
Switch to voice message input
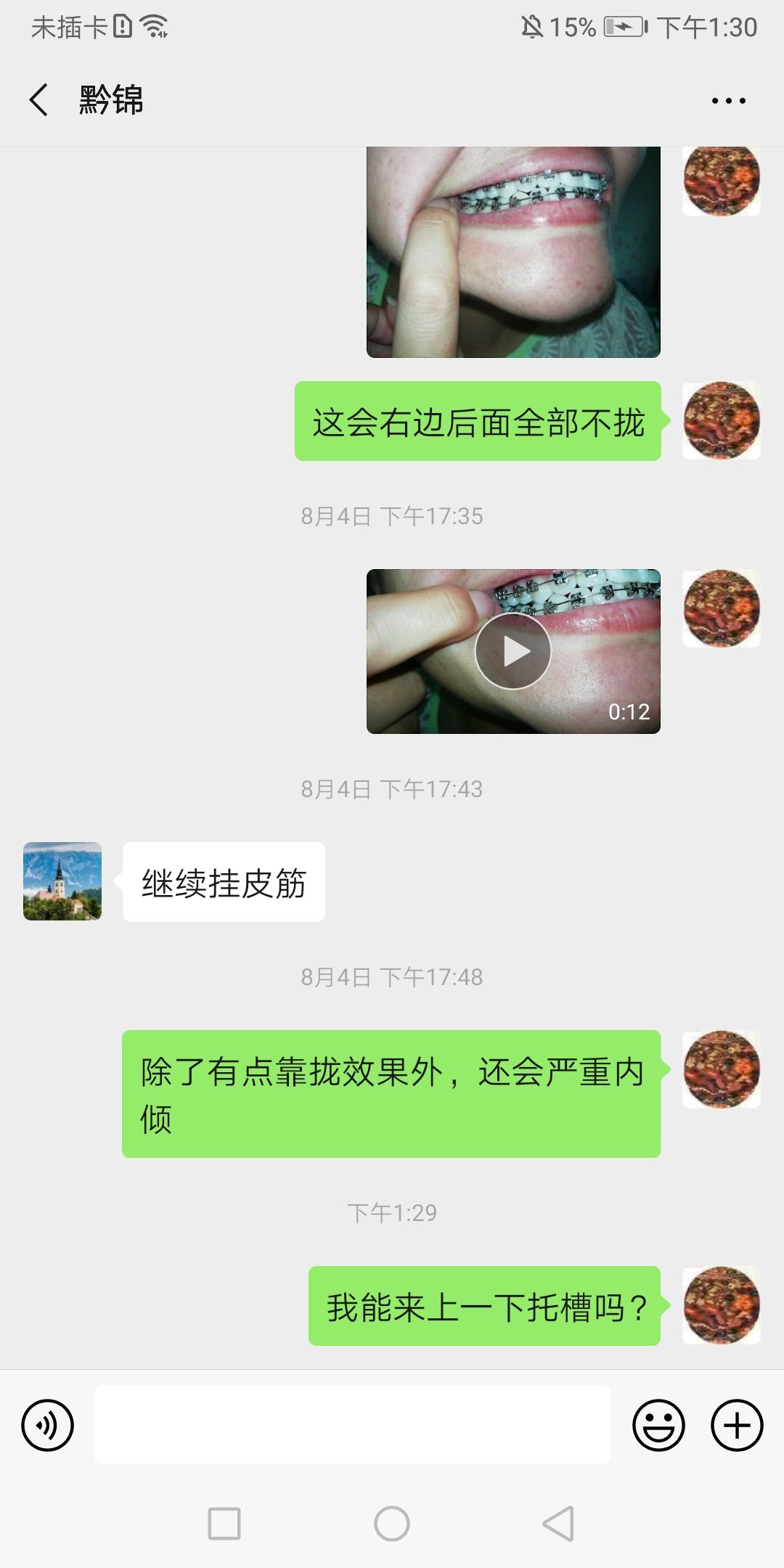click(x=48, y=1425)
